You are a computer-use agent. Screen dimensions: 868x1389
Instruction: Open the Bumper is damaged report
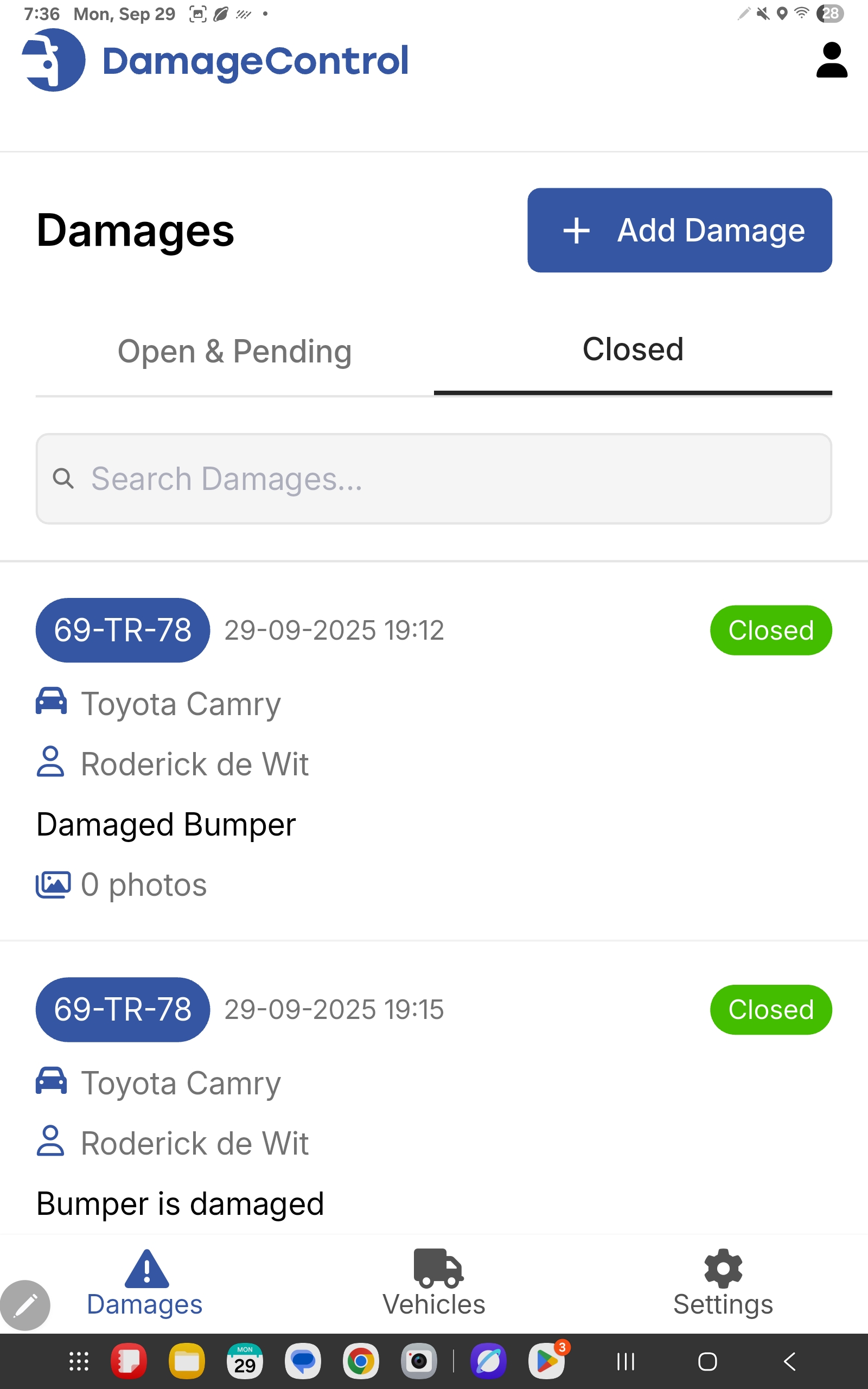click(x=180, y=1203)
